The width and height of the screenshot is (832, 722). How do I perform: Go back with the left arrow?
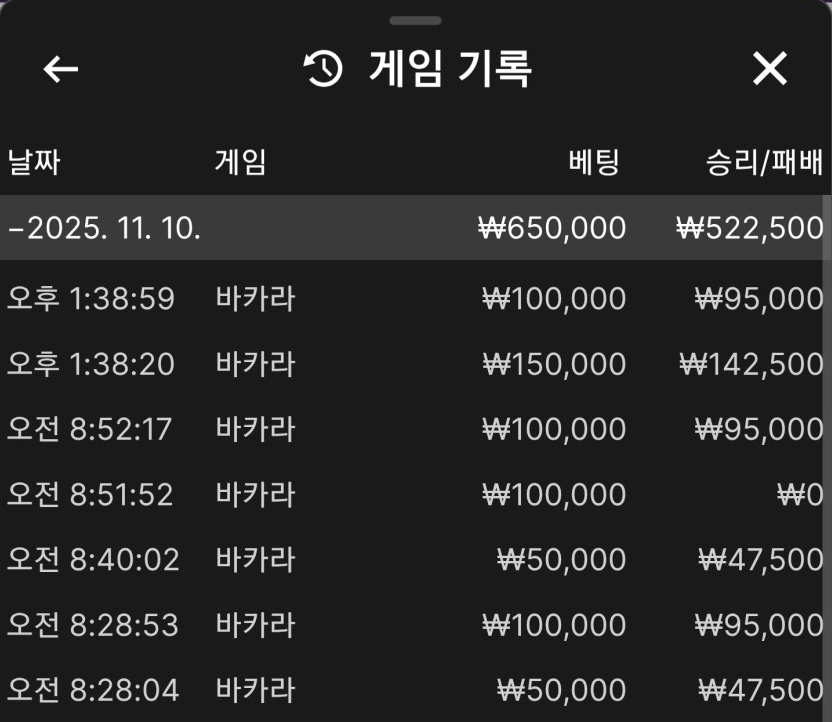tap(61, 69)
